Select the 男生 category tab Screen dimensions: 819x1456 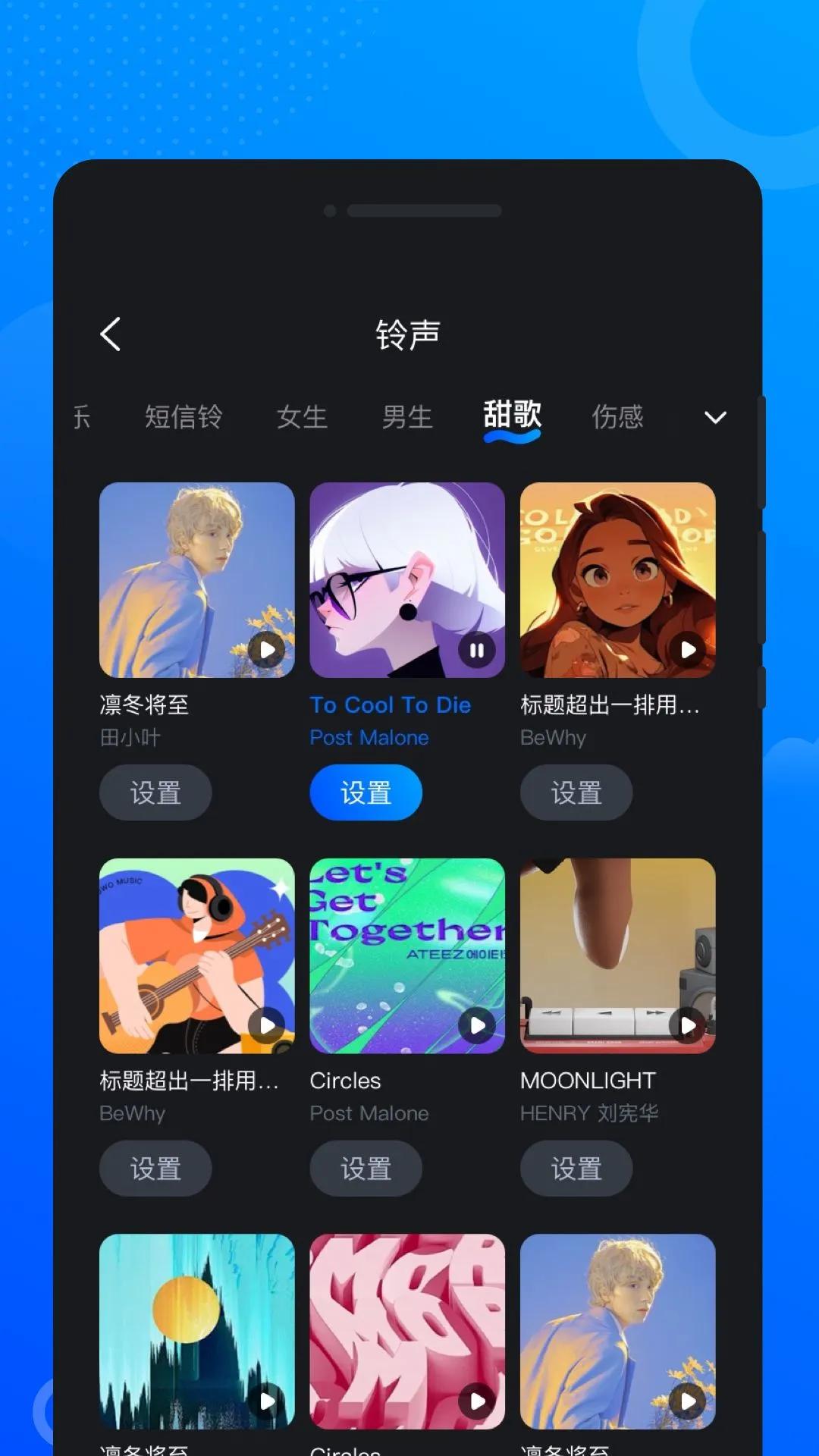click(x=406, y=417)
